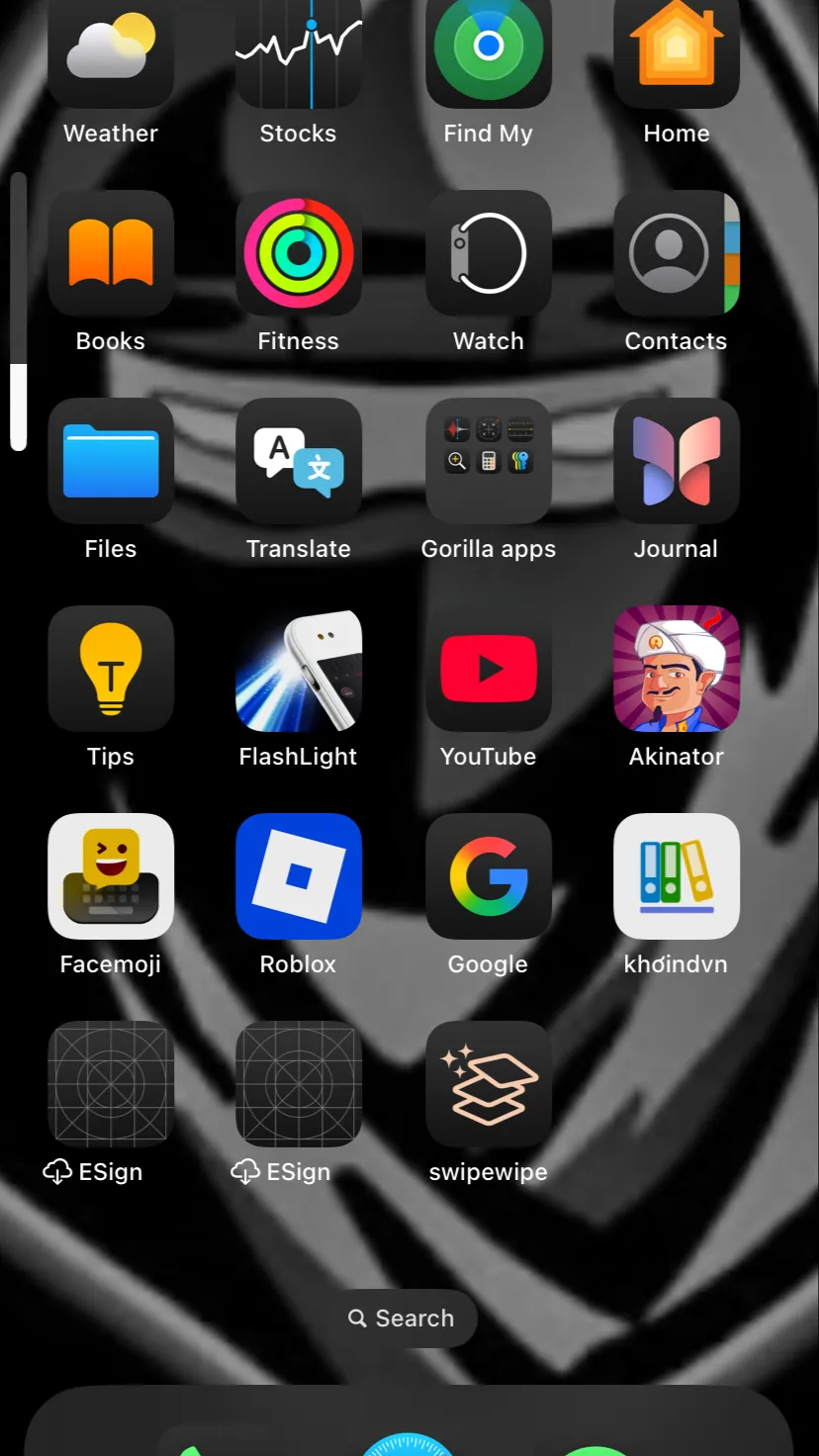Open the swipewipe app
This screenshot has height=1456, width=819.
coord(489,1084)
